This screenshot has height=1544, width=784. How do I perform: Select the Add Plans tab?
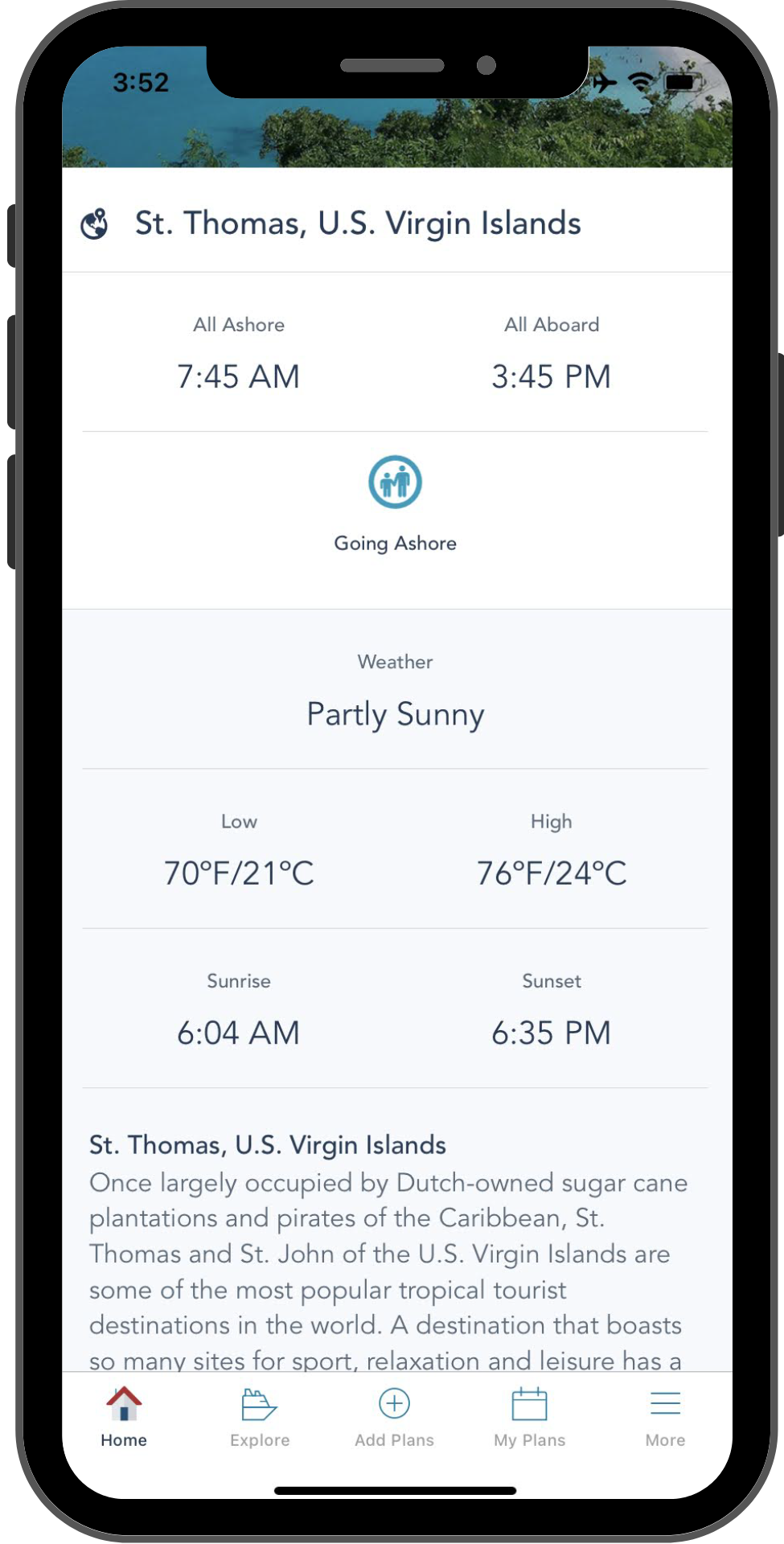[395, 1418]
